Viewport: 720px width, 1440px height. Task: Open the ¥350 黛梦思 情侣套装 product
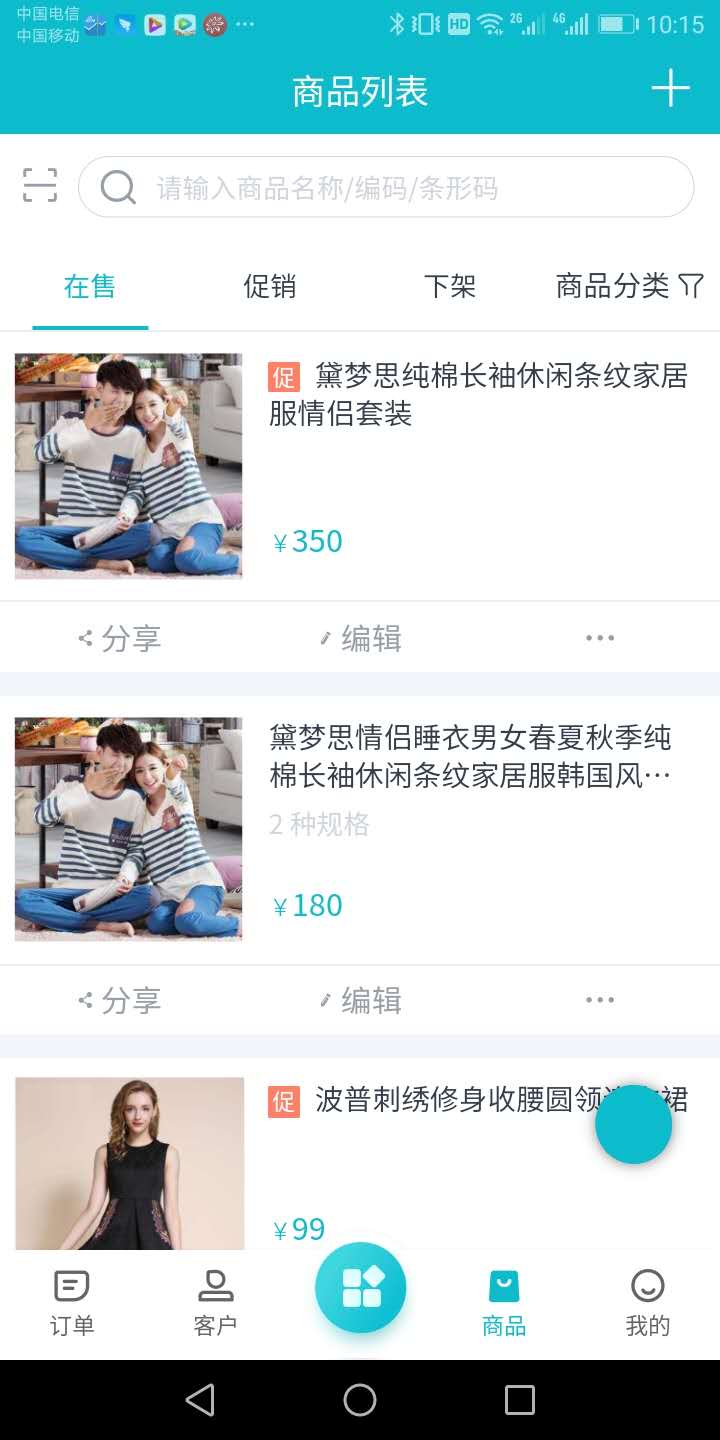[478, 395]
